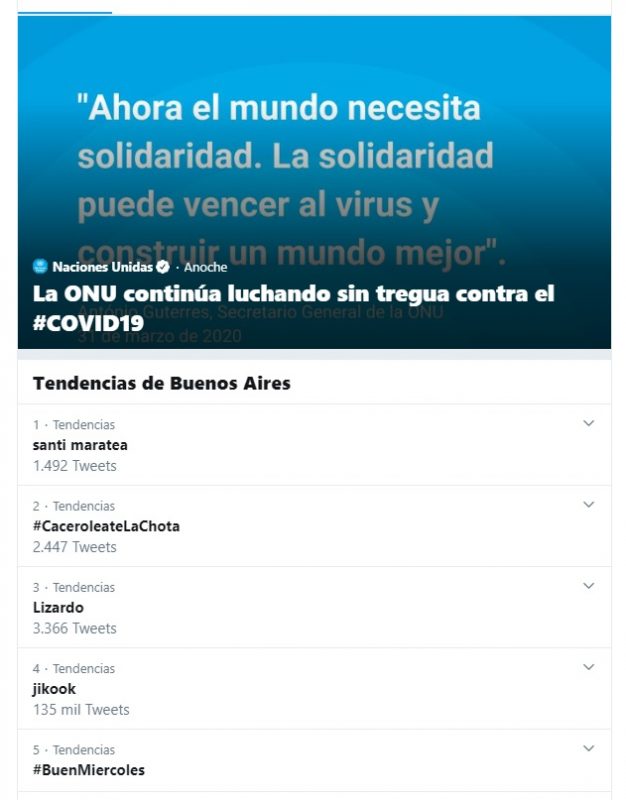Open the Lizardo trend

point(58,607)
